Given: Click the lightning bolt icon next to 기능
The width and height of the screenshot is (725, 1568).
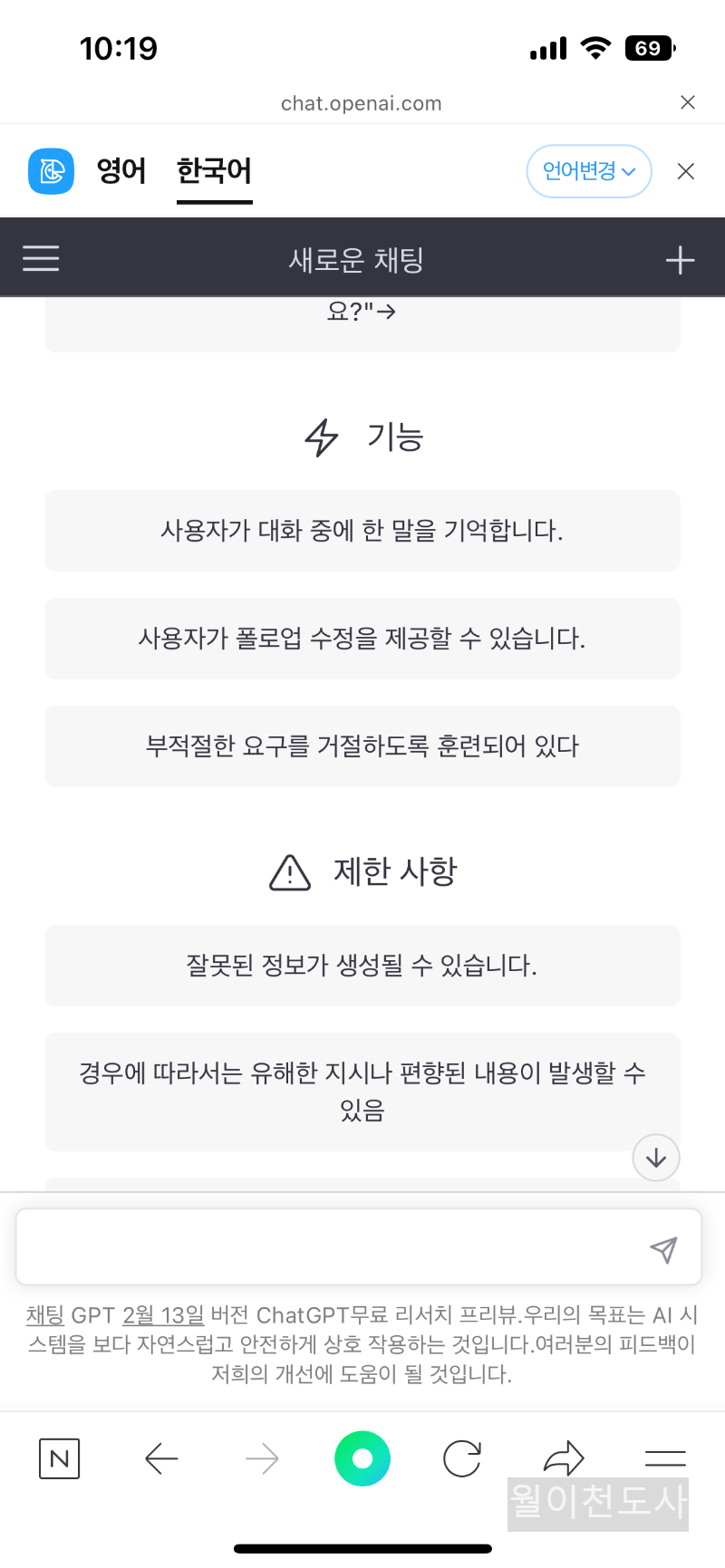Looking at the screenshot, I should click(x=322, y=437).
